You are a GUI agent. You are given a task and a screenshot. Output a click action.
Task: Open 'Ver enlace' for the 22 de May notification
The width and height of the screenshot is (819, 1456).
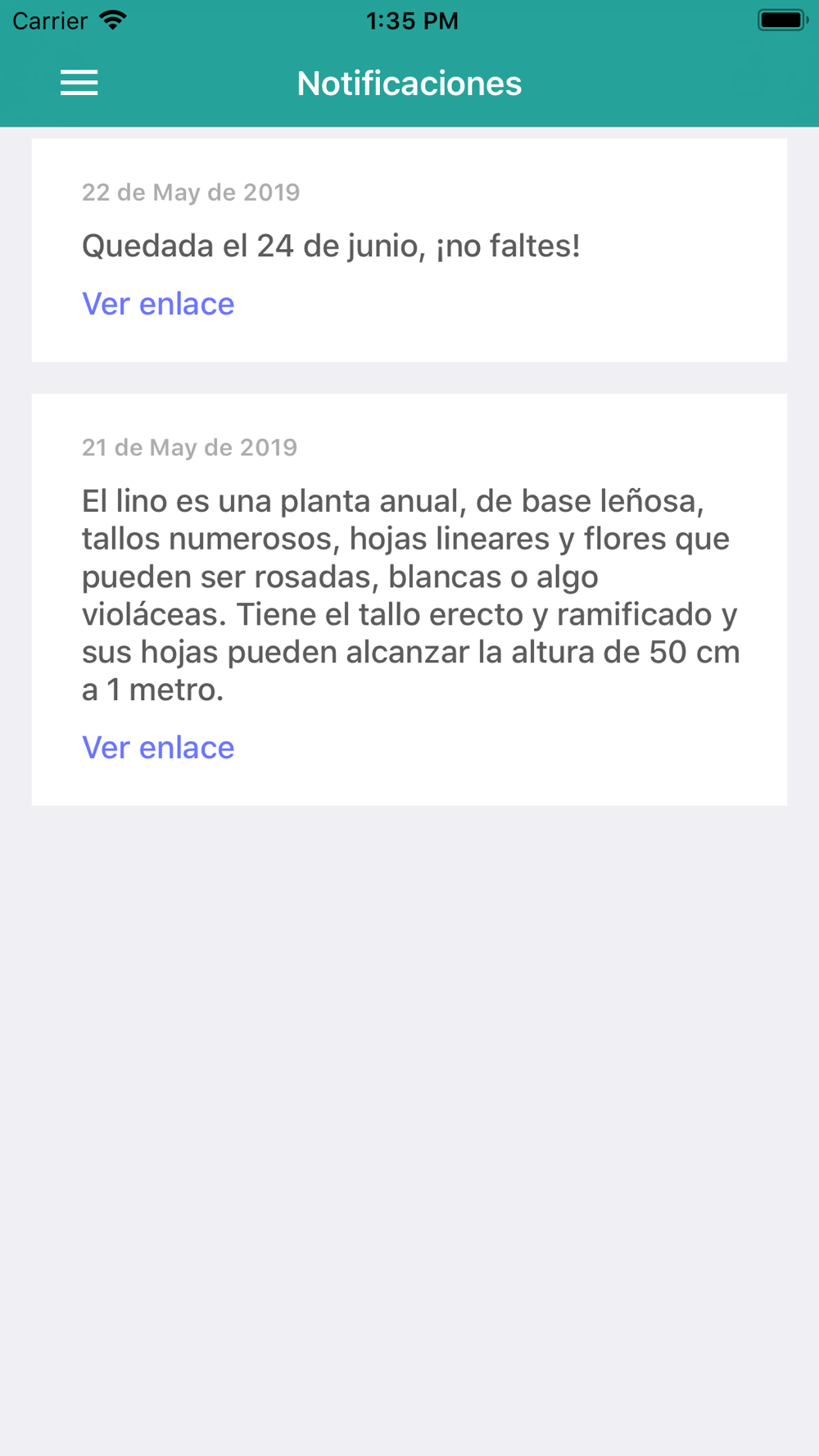tap(158, 304)
